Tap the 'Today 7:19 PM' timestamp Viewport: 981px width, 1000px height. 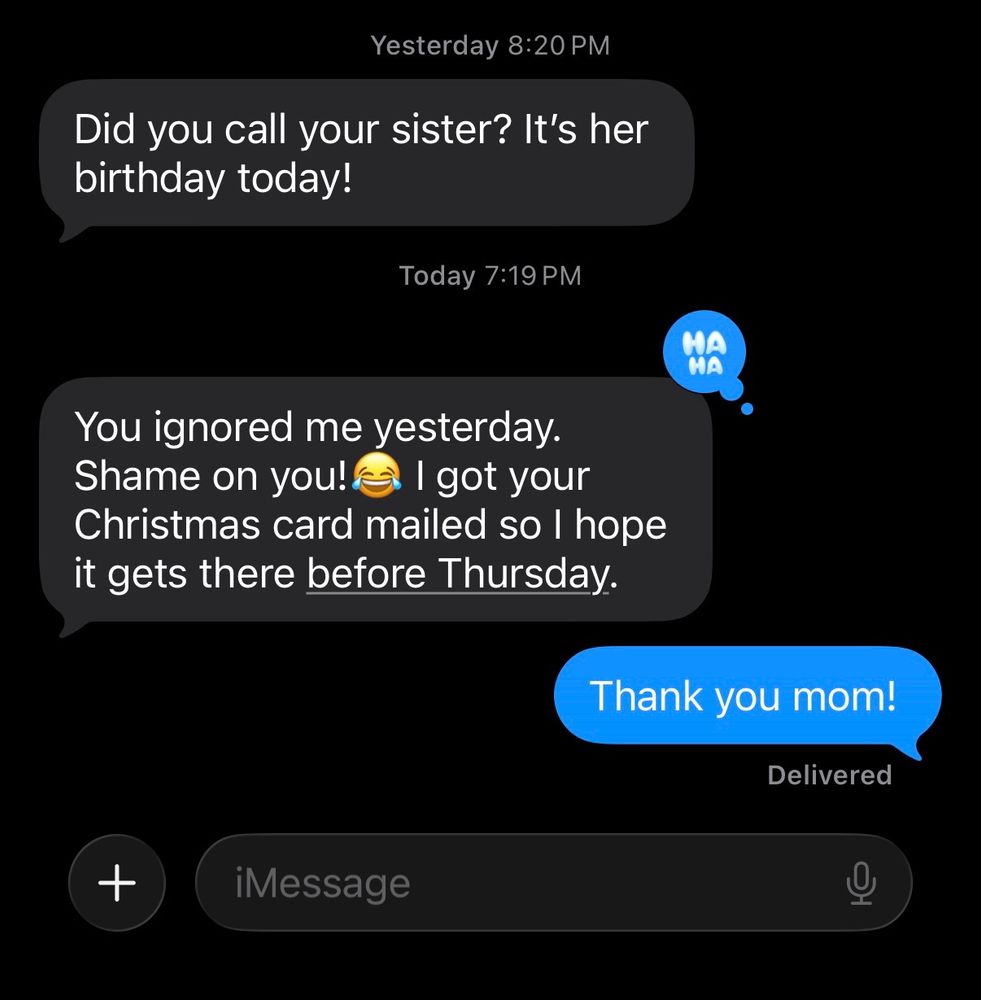coord(490,275)
